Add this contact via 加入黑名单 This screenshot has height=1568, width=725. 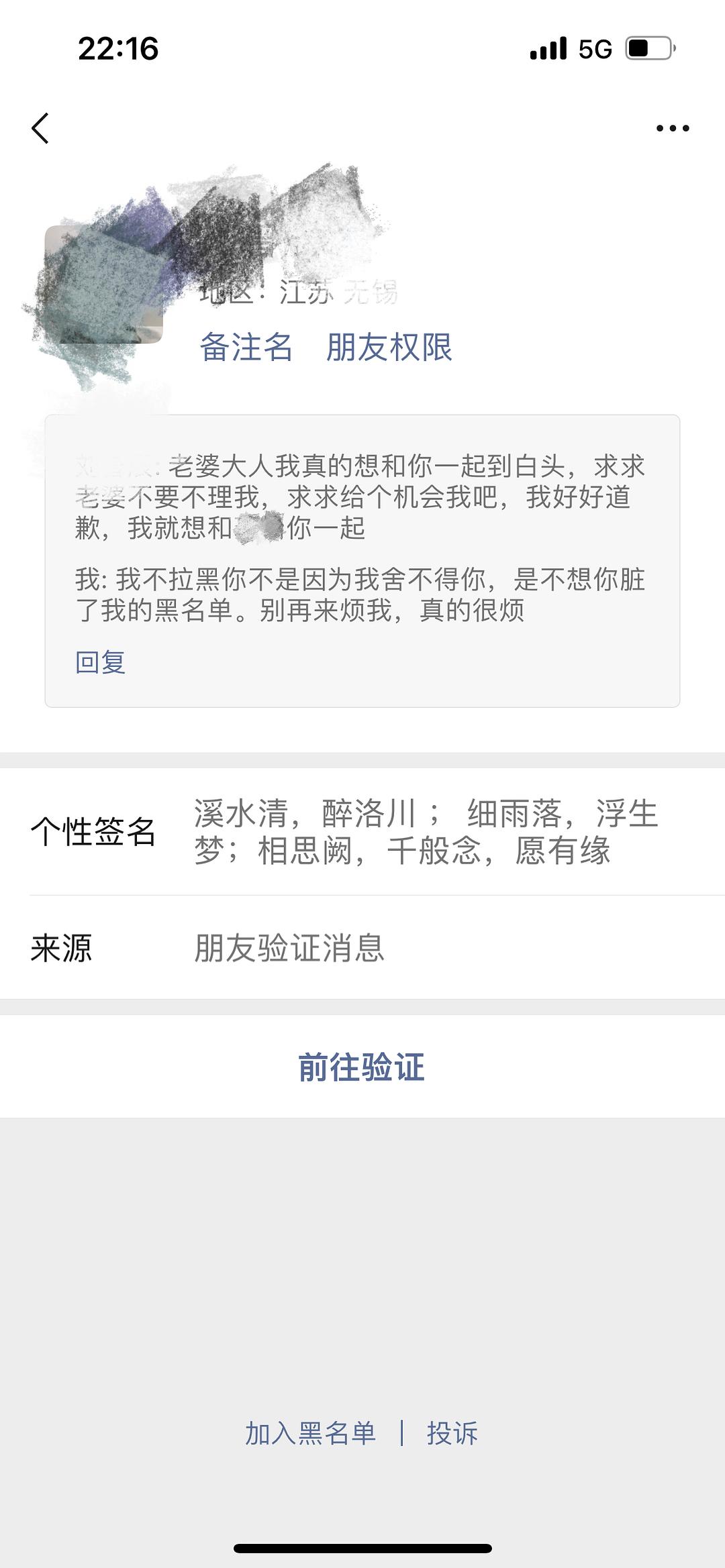tap(310, 1433)
